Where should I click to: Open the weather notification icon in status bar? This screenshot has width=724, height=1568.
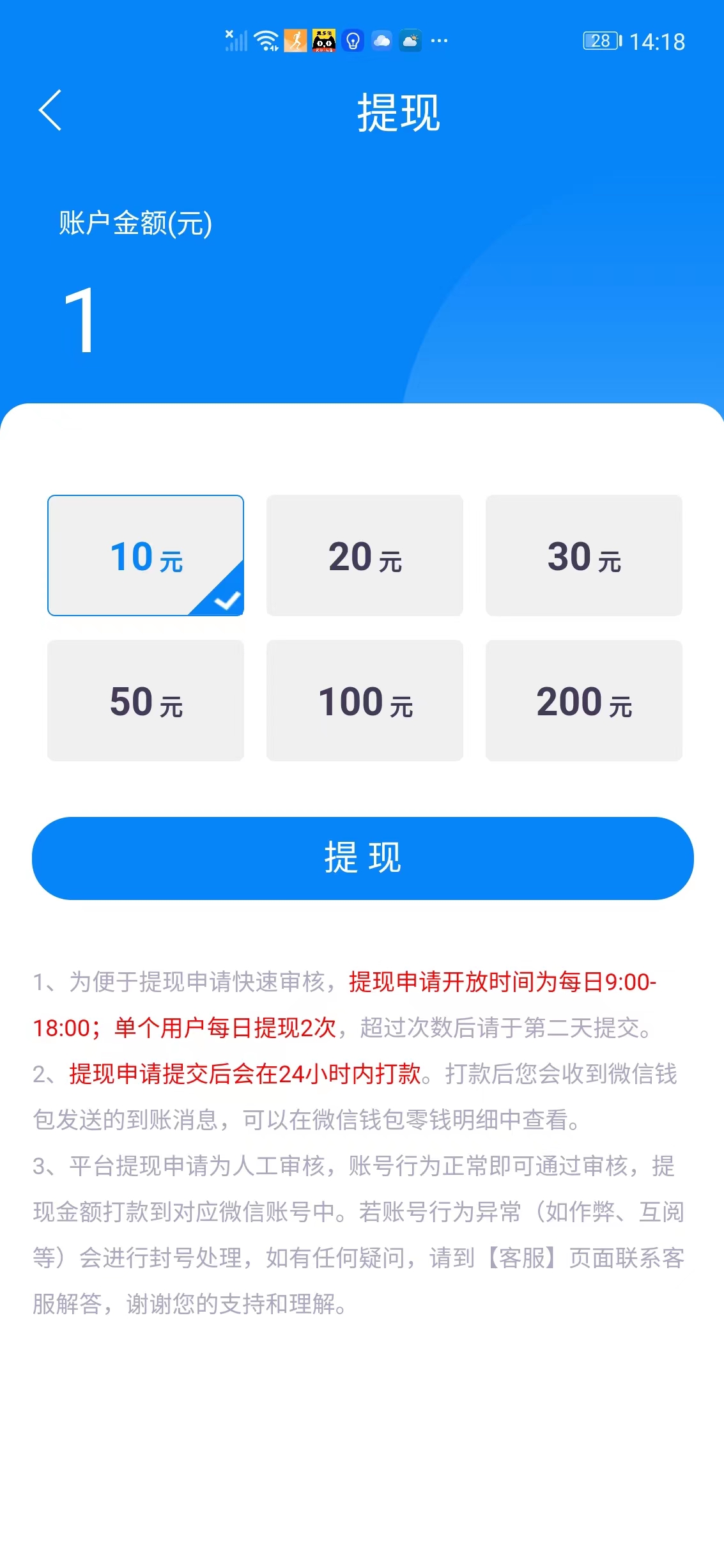(411, 40)
